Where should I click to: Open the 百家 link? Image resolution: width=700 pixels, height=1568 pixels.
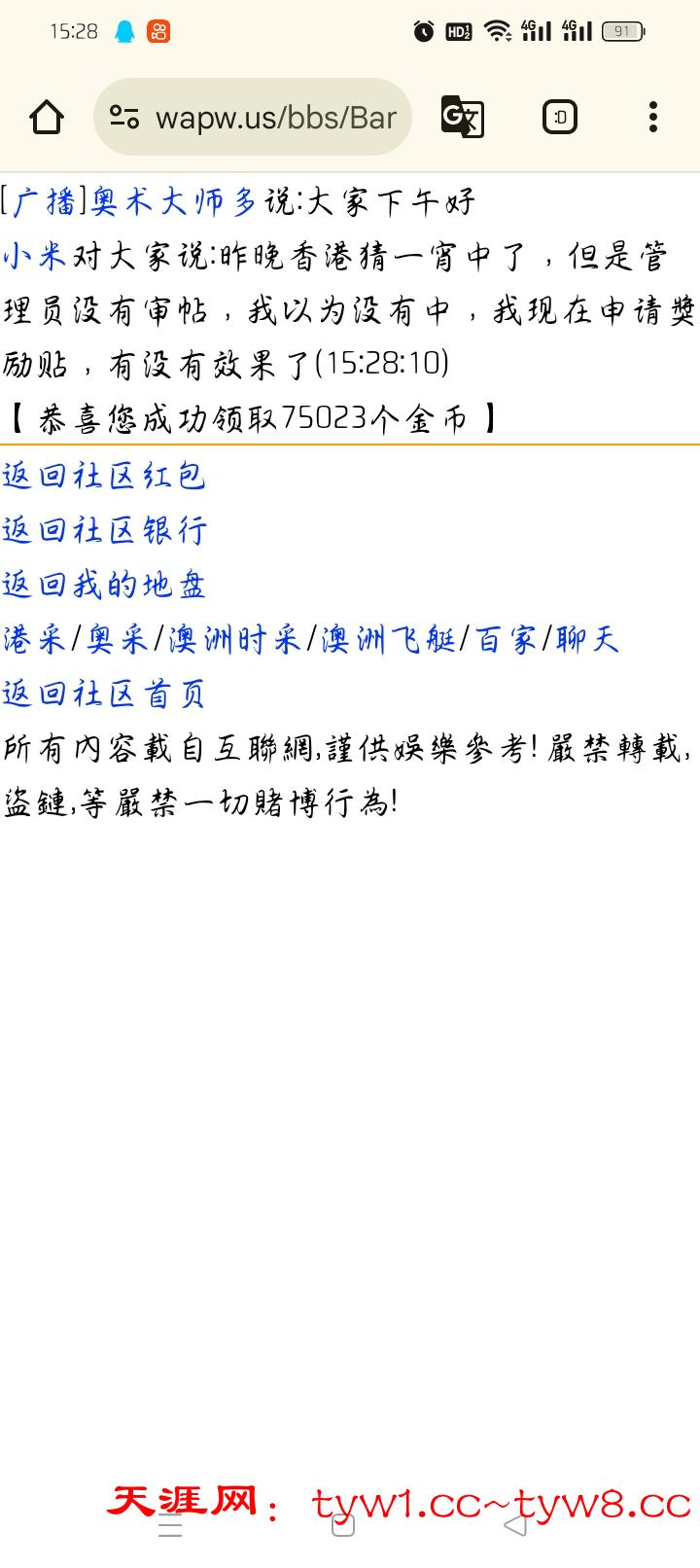(506, 639)
